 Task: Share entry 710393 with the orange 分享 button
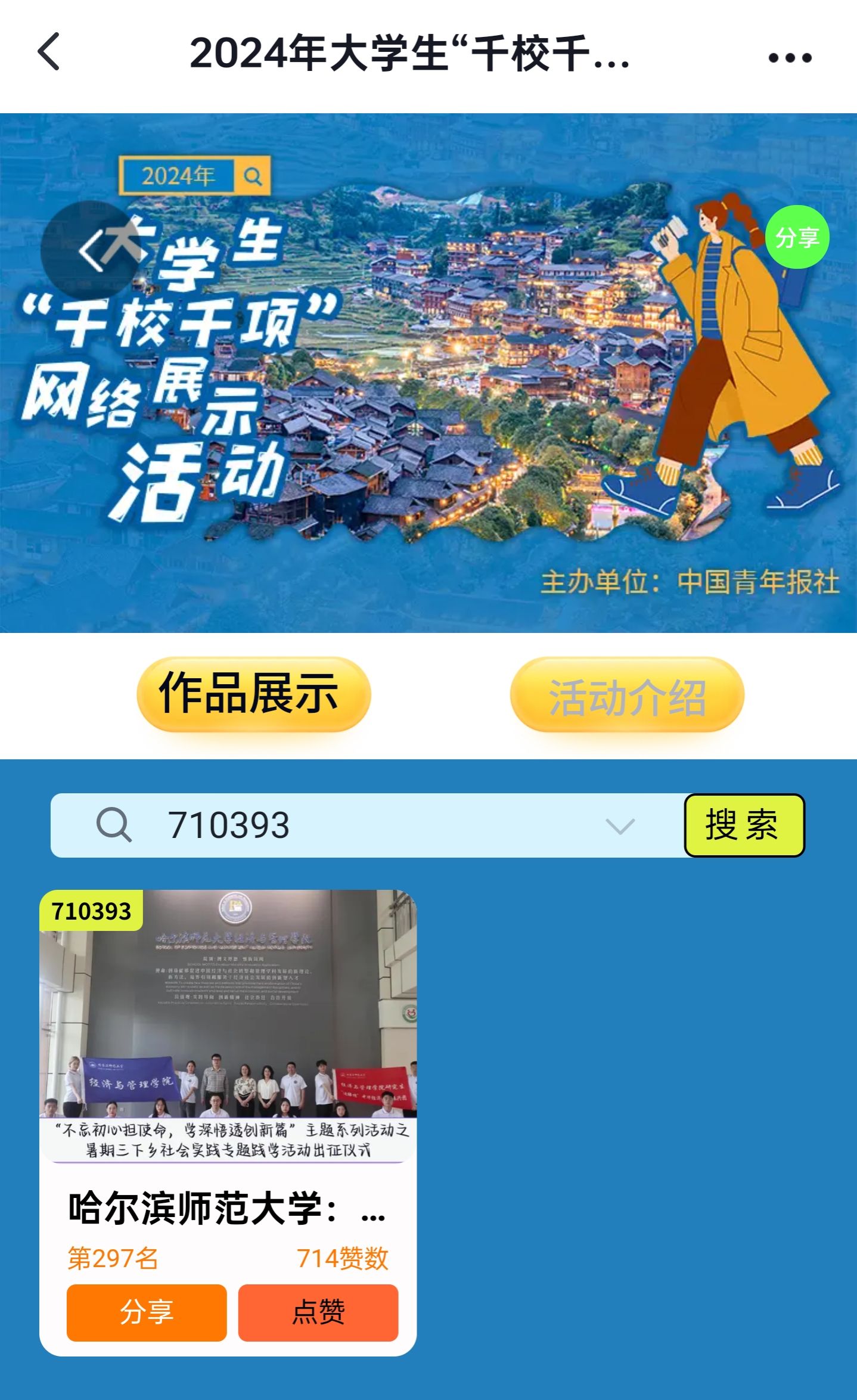(147, 1312)
